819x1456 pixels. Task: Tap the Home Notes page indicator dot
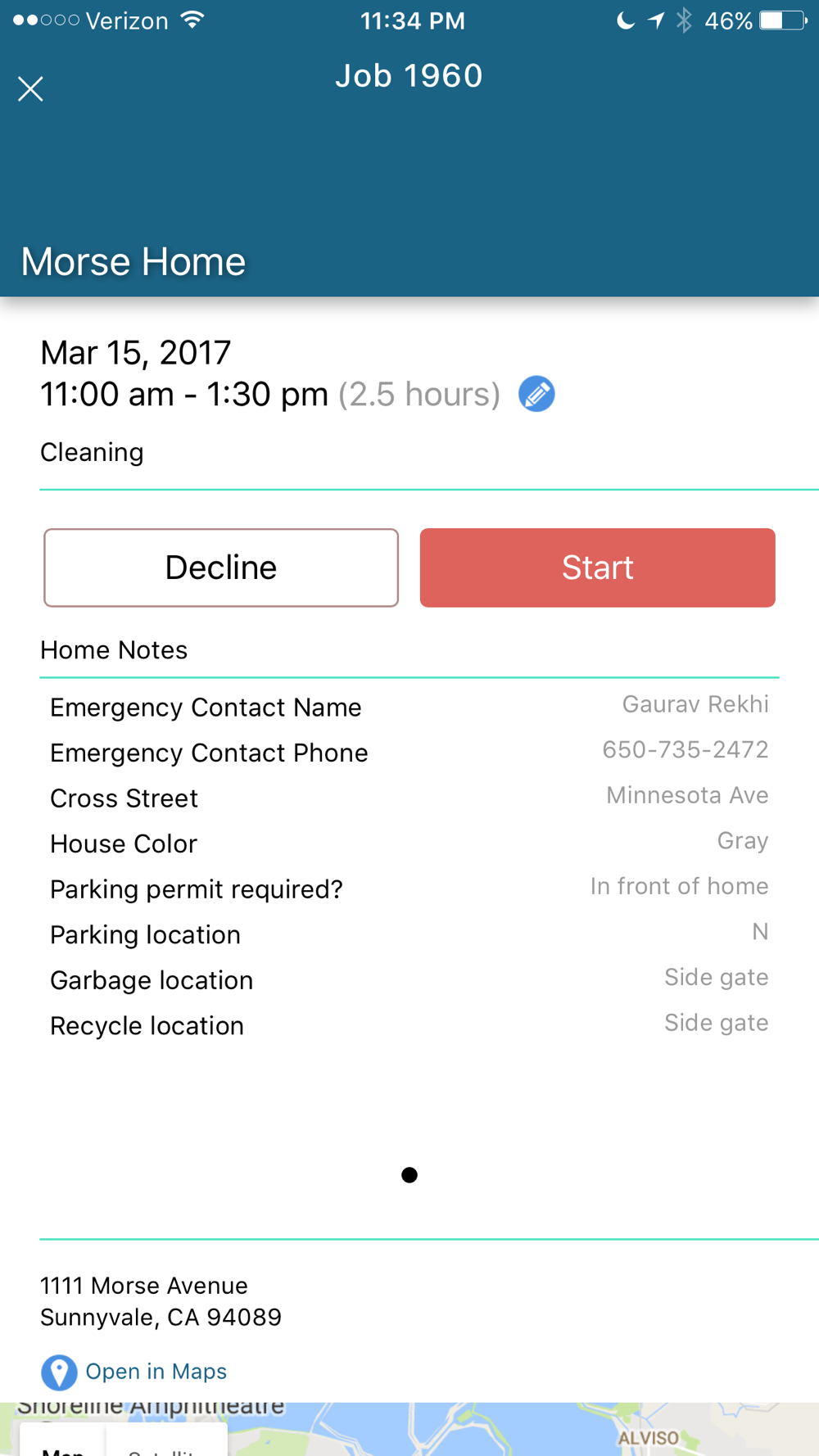pos(409,1175)
